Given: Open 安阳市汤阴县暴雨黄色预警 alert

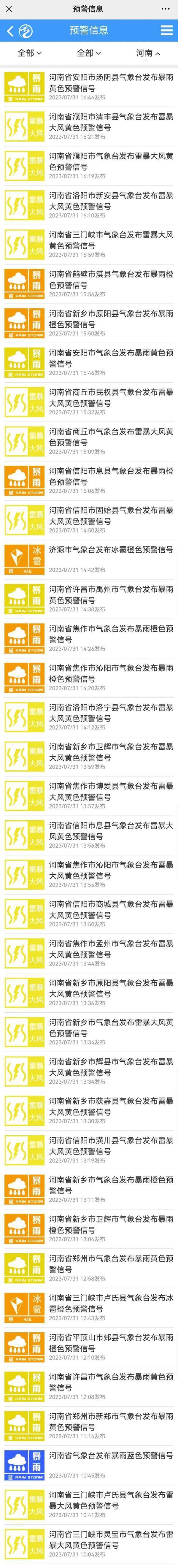Looking at the screenshot, I should click(111, 83).
